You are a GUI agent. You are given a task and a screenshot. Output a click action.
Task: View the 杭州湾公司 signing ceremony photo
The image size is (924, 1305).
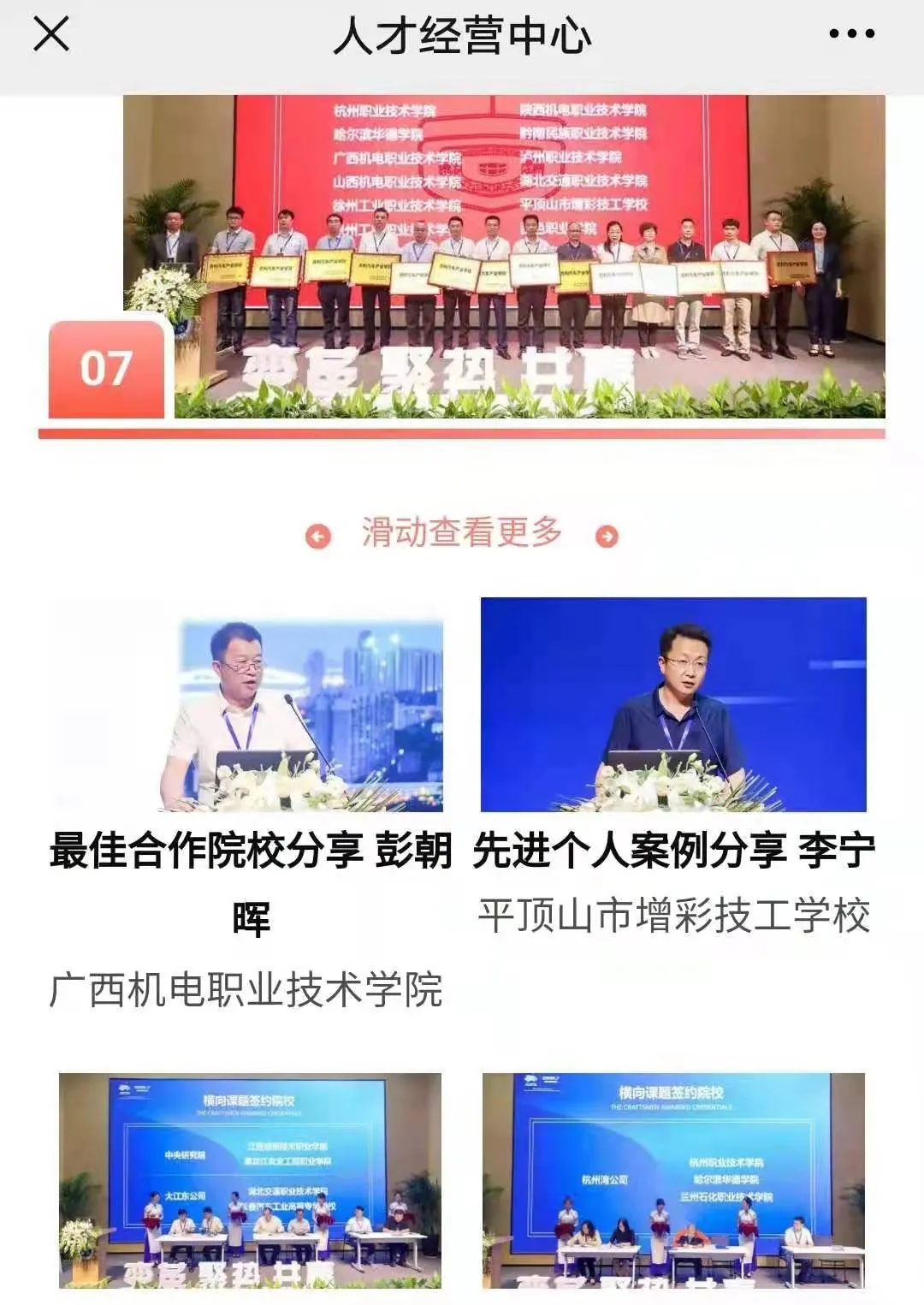click(x=673, y=1180)
